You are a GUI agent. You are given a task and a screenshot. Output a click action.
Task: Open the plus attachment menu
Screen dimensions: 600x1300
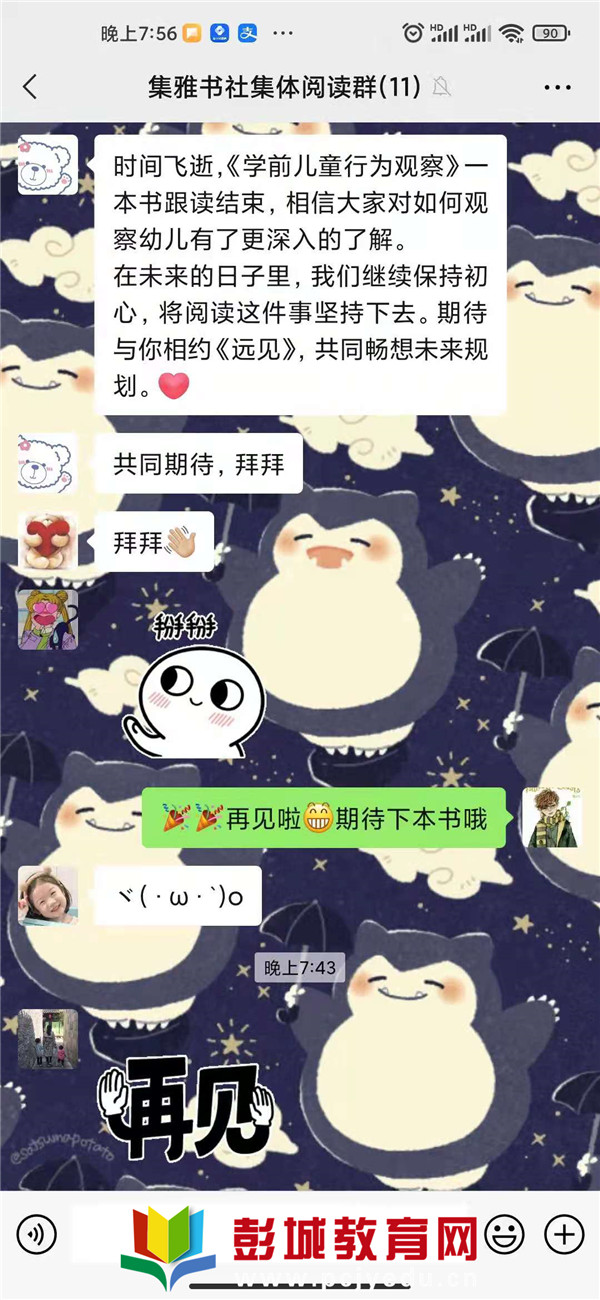565,1233
